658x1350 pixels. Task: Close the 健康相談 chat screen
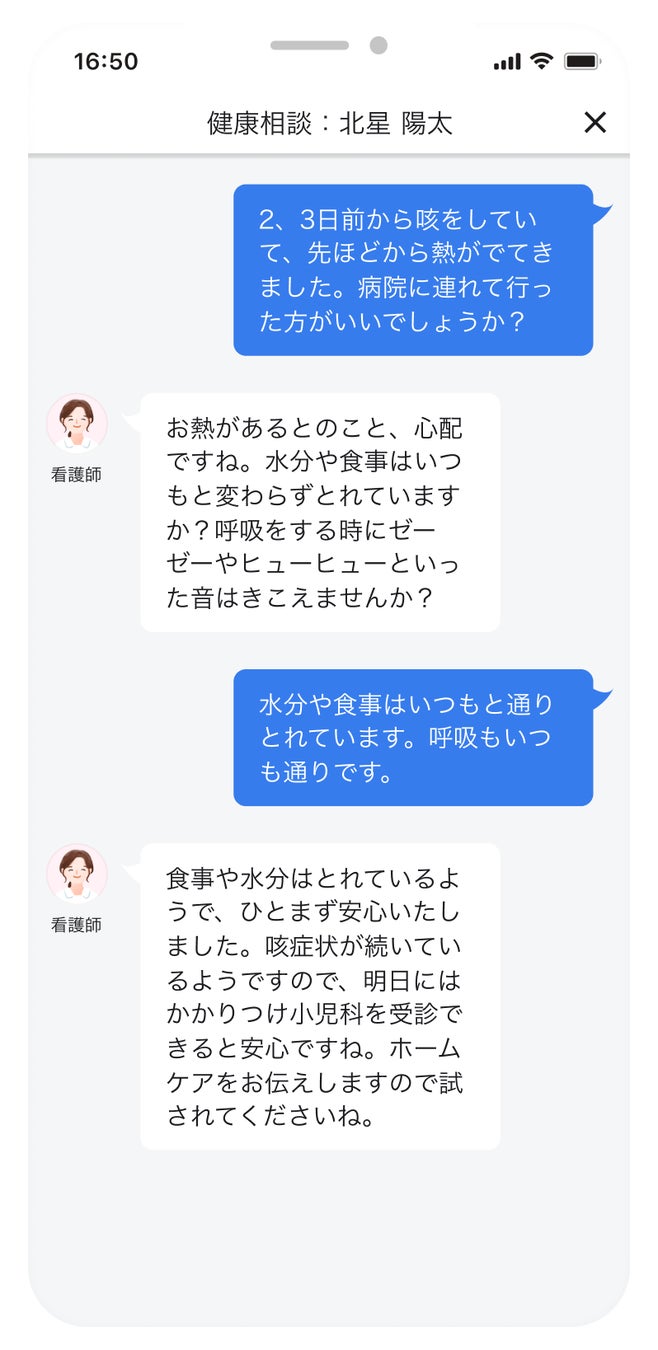point(595,122)
